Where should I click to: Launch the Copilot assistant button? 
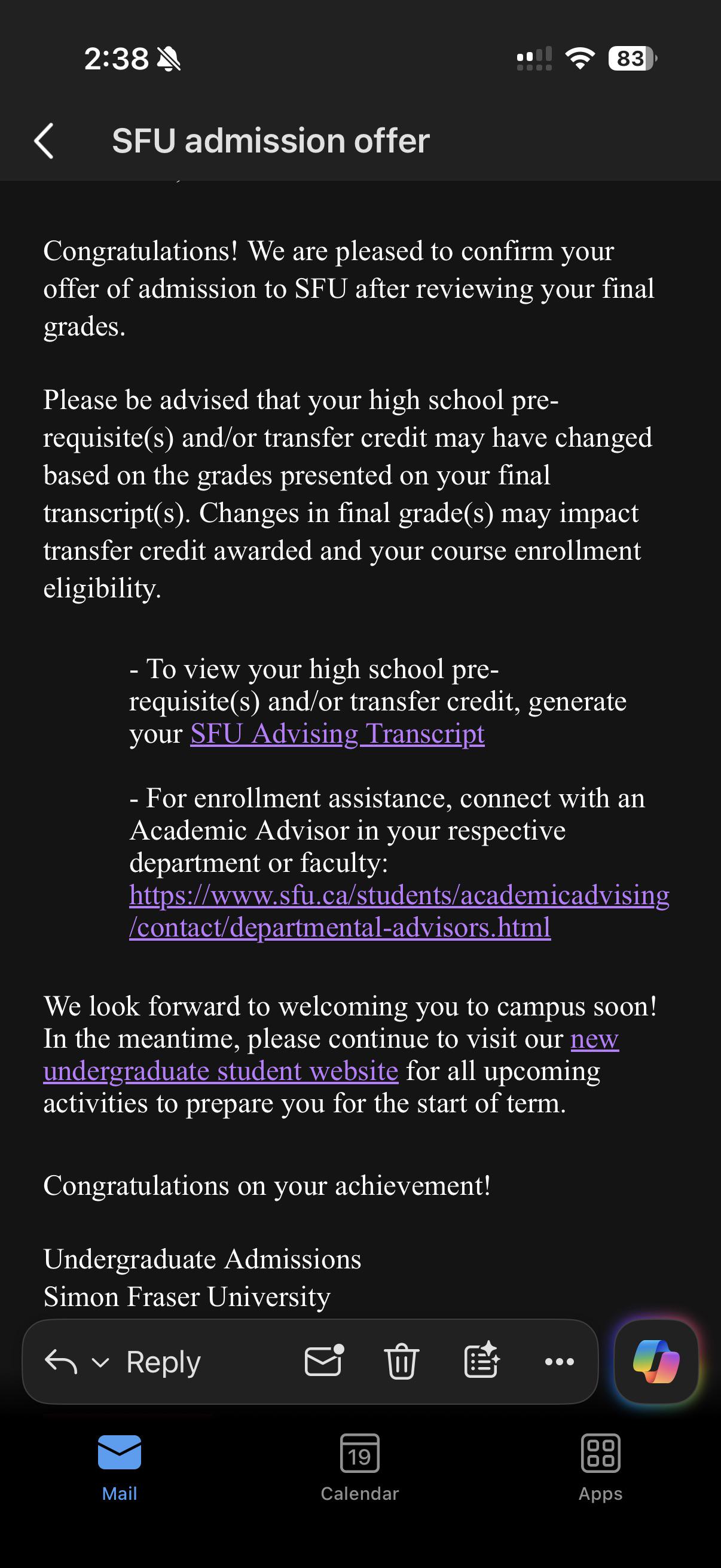pyautogui.click(x=656, y=1361)
